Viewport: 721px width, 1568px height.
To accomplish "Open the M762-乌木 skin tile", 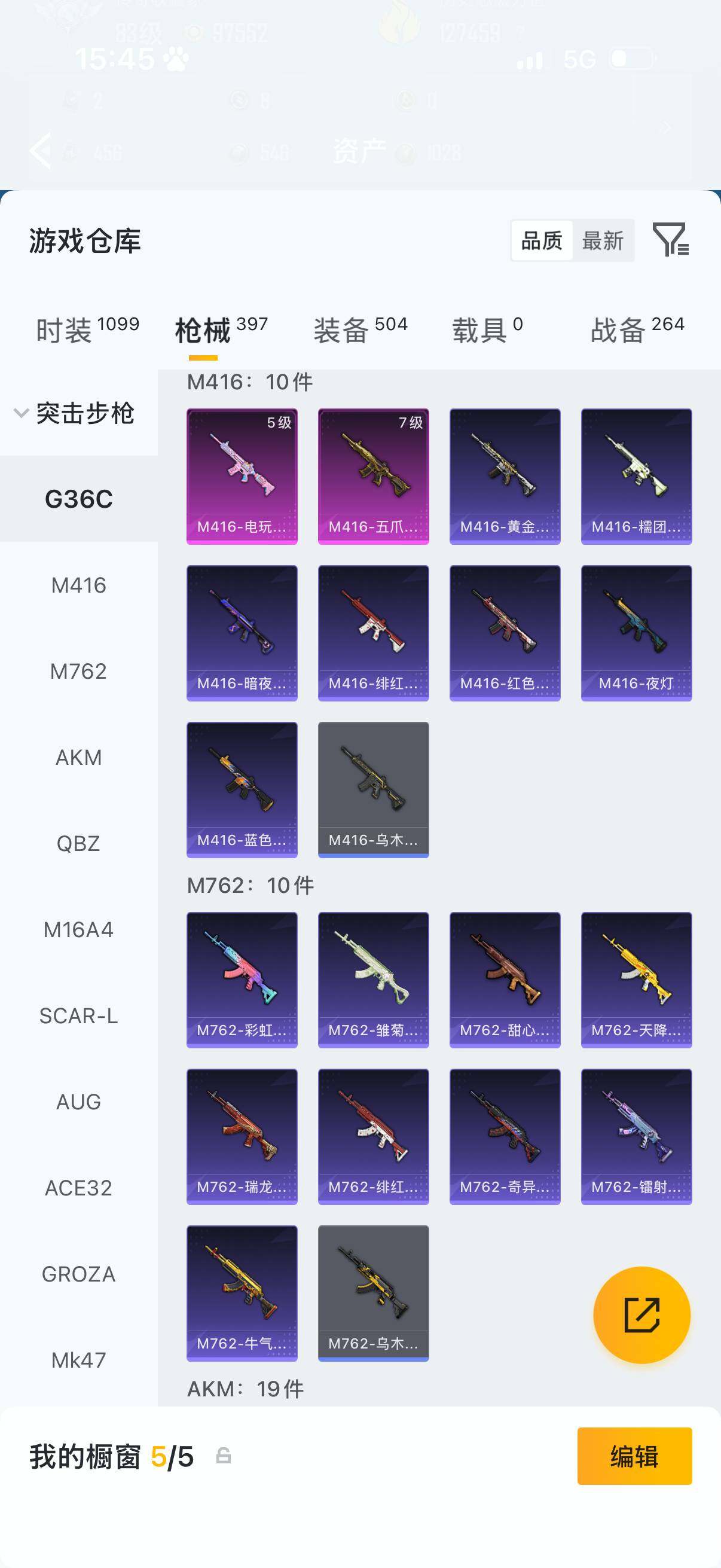I will pyautogui.click(x=373, y=1293).
